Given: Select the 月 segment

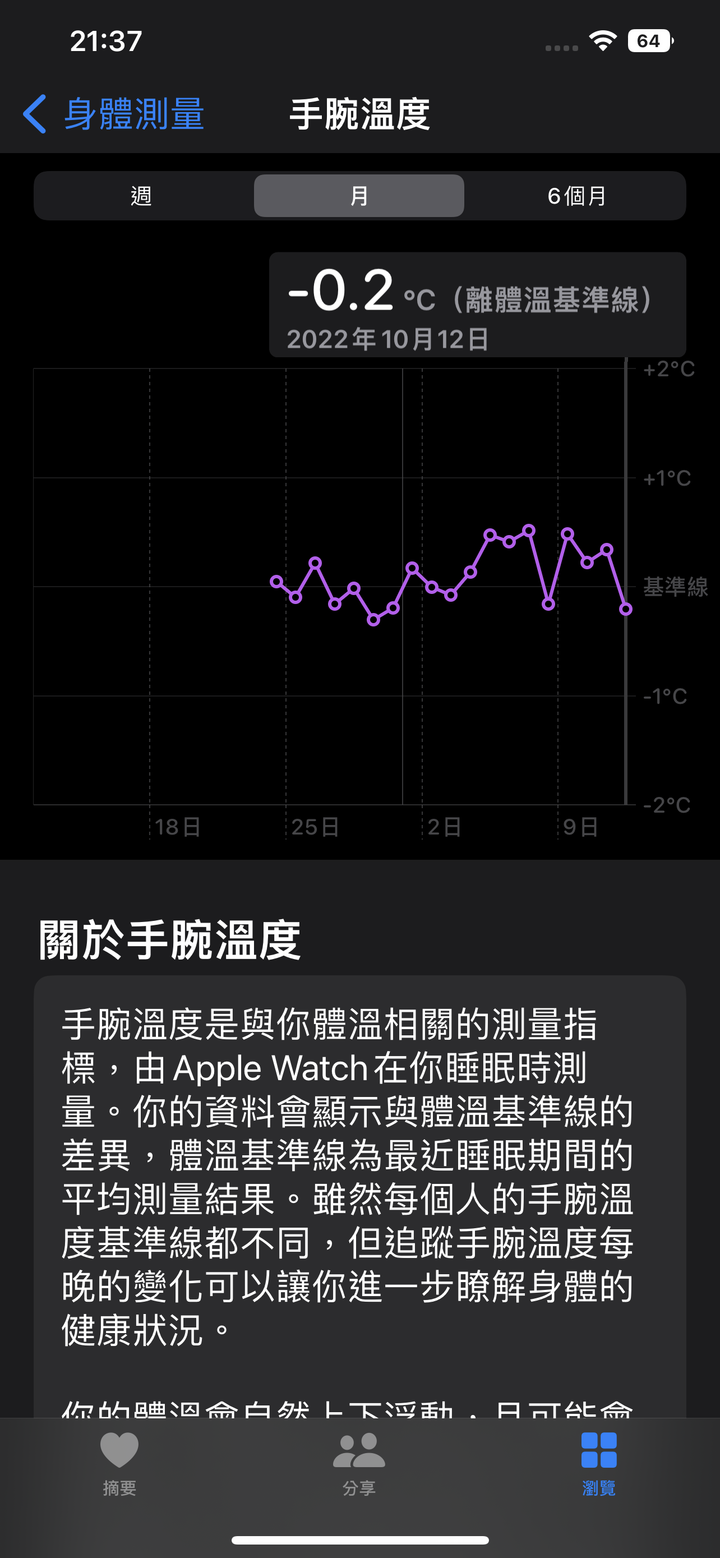Looking at the screenshot, I should pyautogui.click(x=359, y=196).
